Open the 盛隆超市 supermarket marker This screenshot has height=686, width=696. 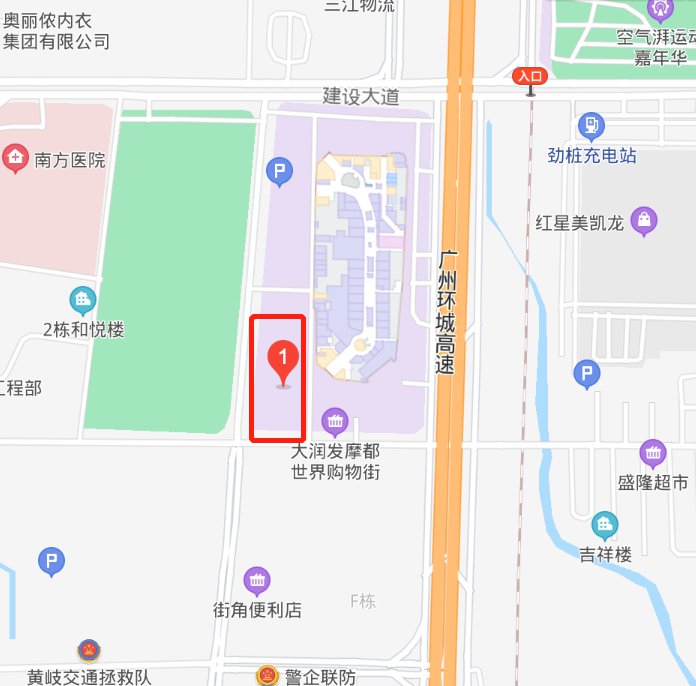654,453
